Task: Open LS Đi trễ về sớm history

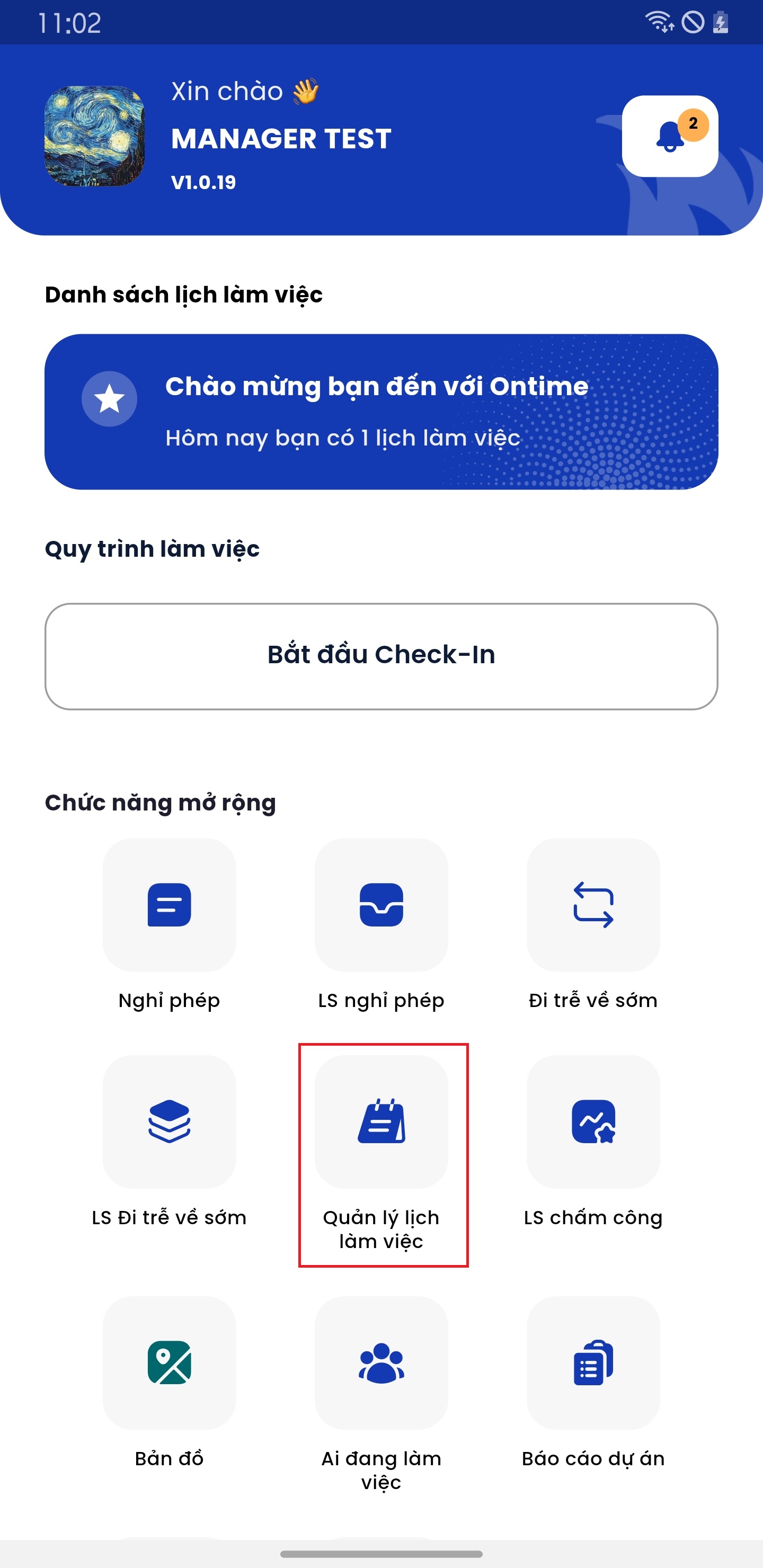Action: [169, 1121]
